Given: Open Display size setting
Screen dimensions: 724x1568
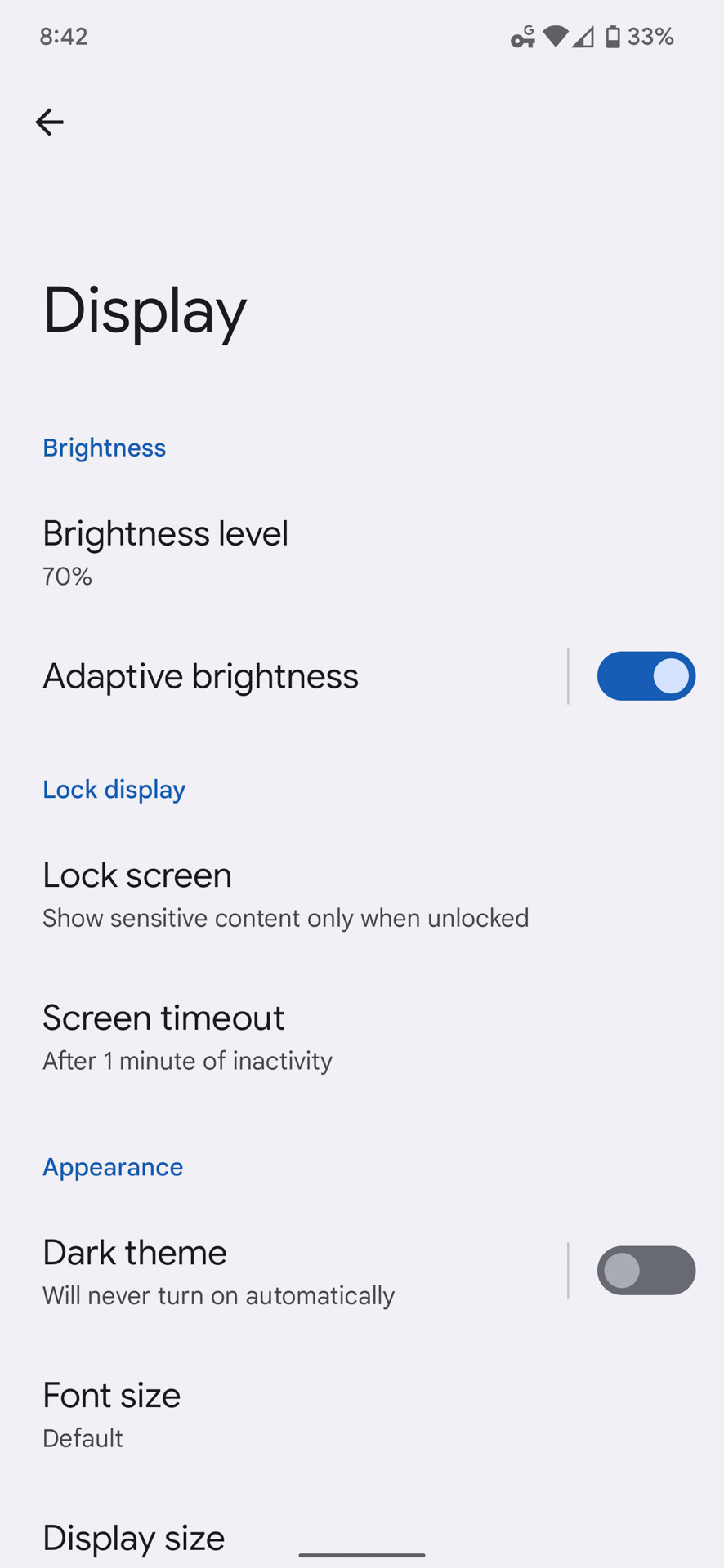Looking at the screenshot, I should pos(134,1539).
